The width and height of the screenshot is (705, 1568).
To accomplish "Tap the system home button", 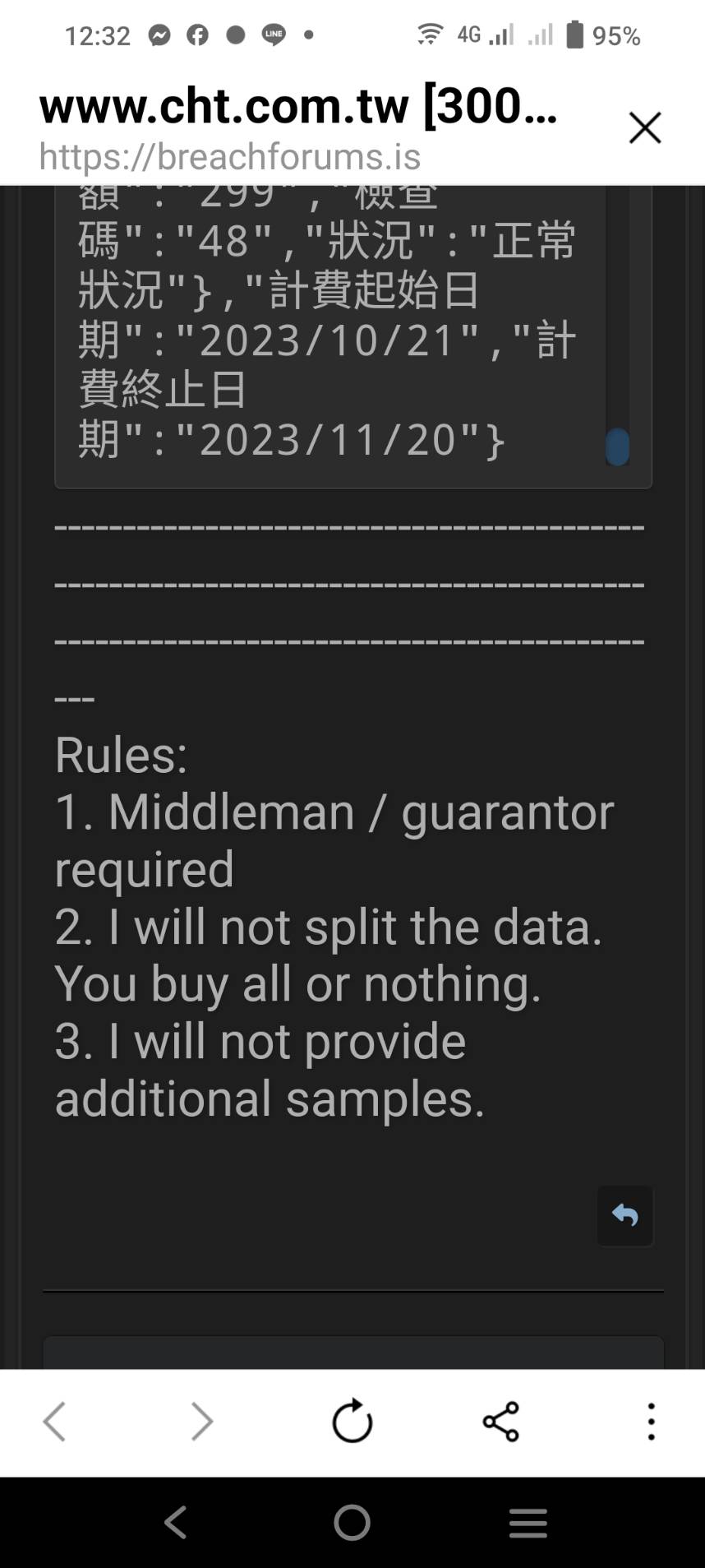I will [x=352, y=1524].
